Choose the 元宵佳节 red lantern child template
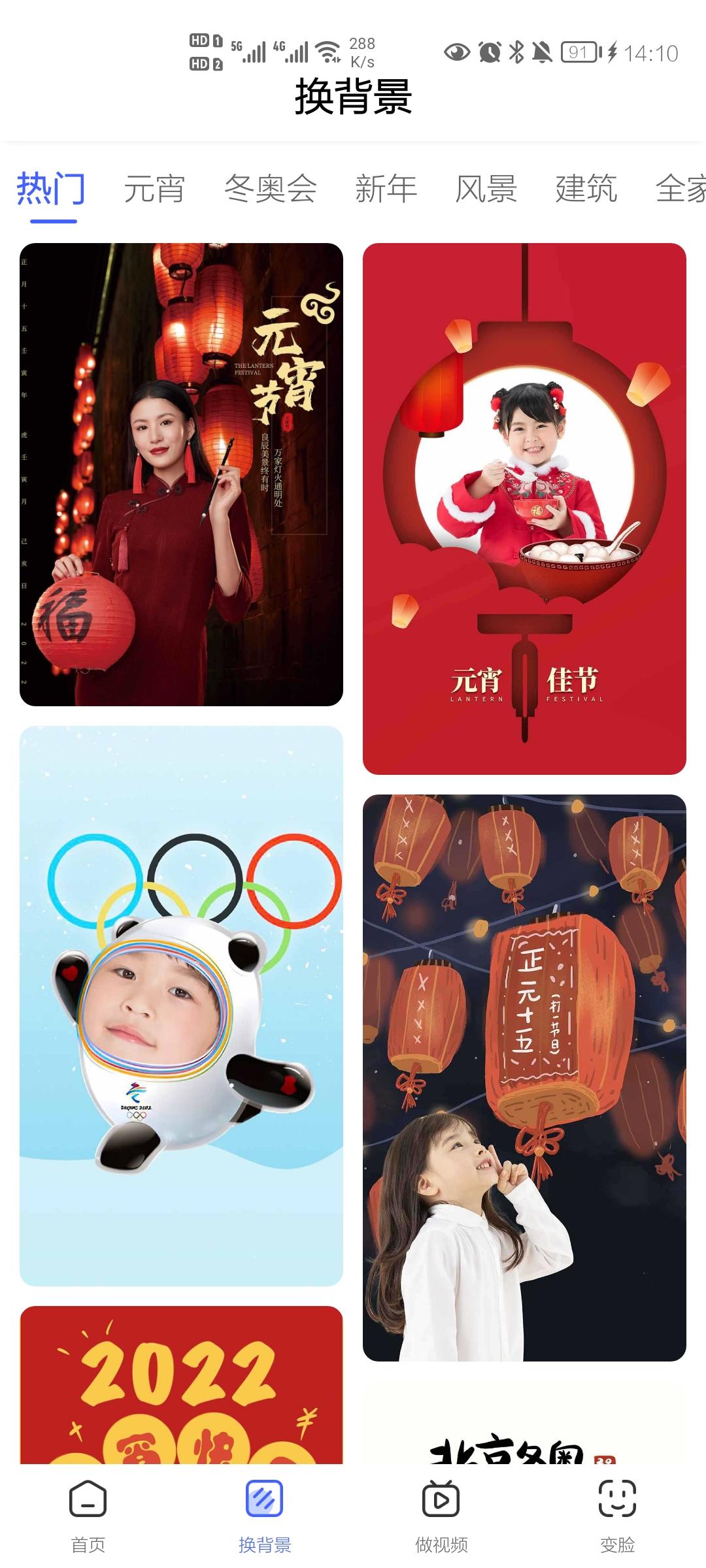 pyautogui.click(x=524, y=508)
